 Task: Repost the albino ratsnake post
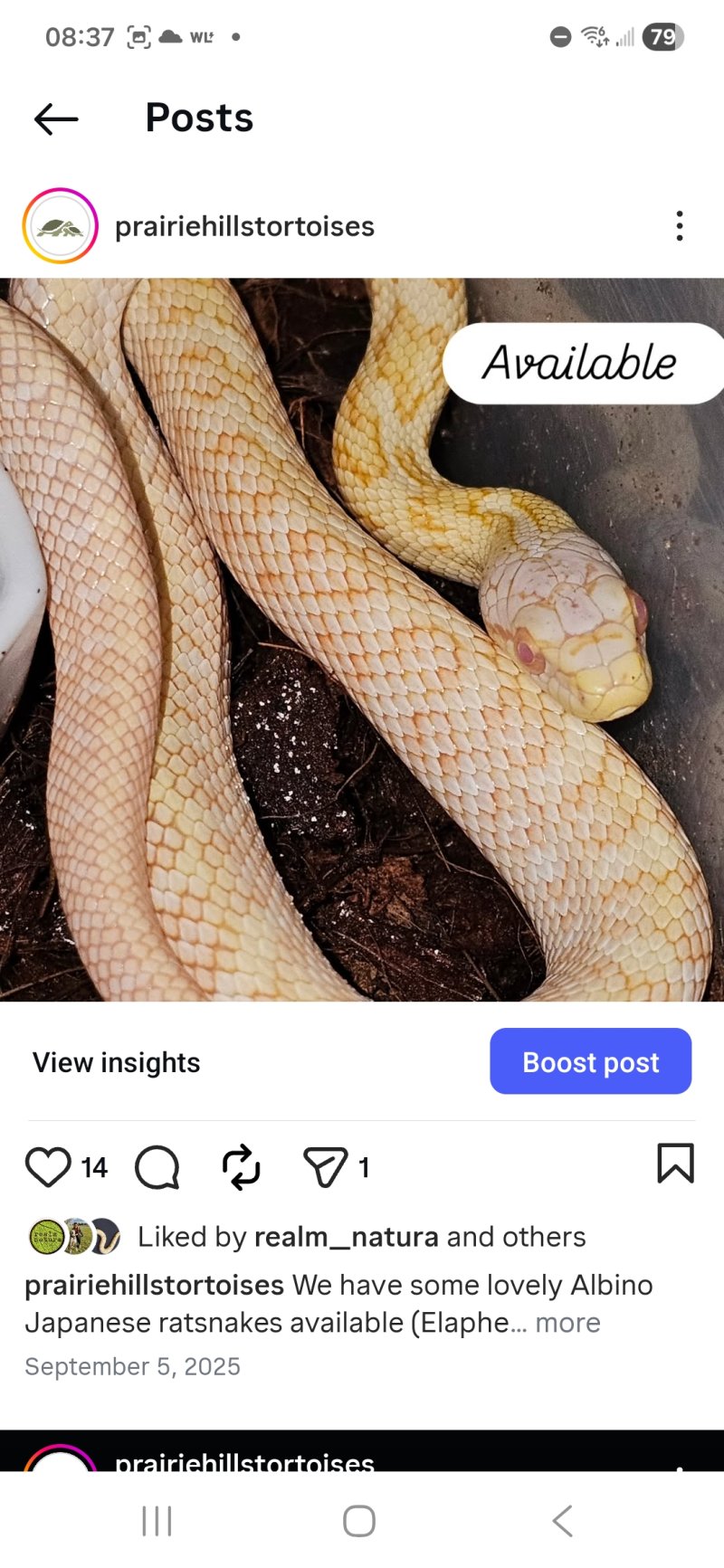click(241, 1166)
